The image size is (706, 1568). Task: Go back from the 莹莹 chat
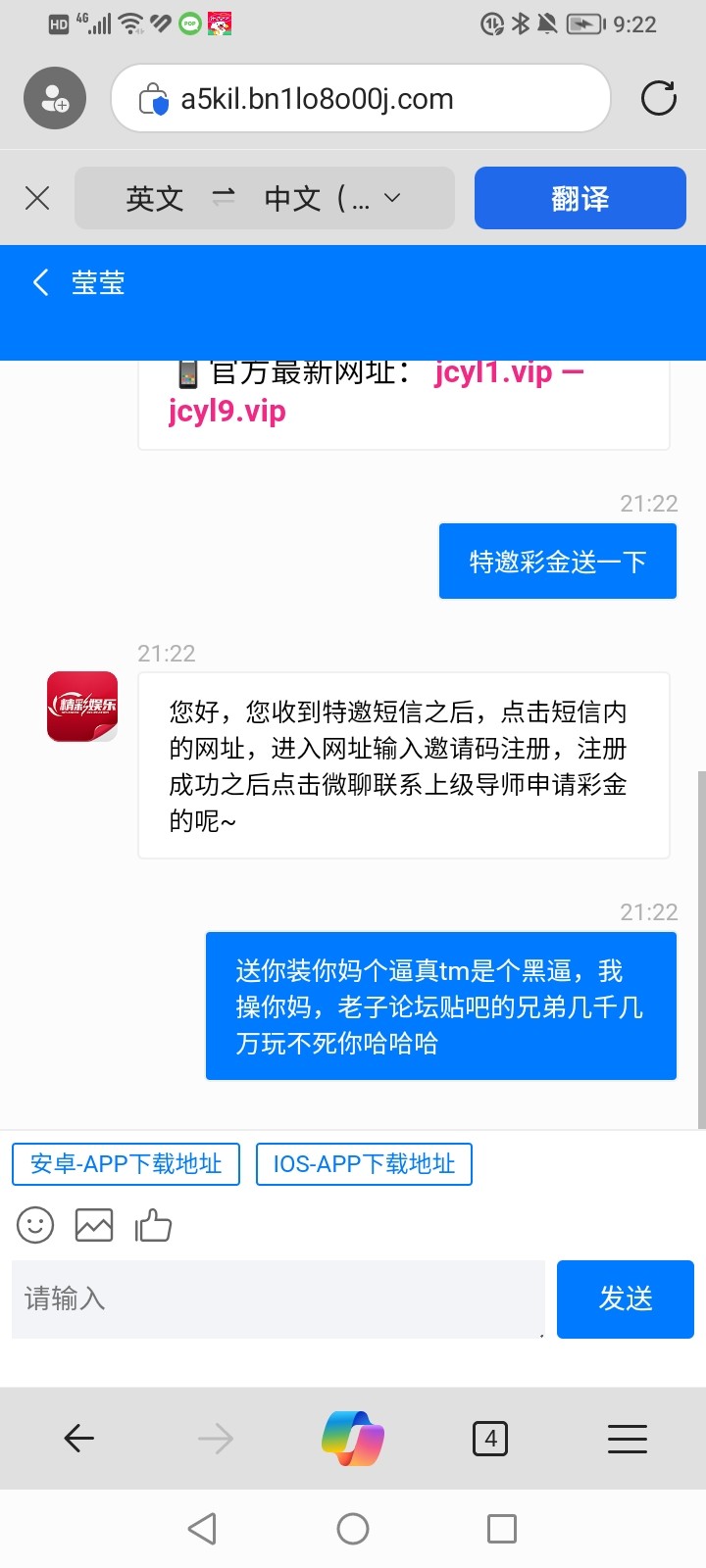(41, 282)
